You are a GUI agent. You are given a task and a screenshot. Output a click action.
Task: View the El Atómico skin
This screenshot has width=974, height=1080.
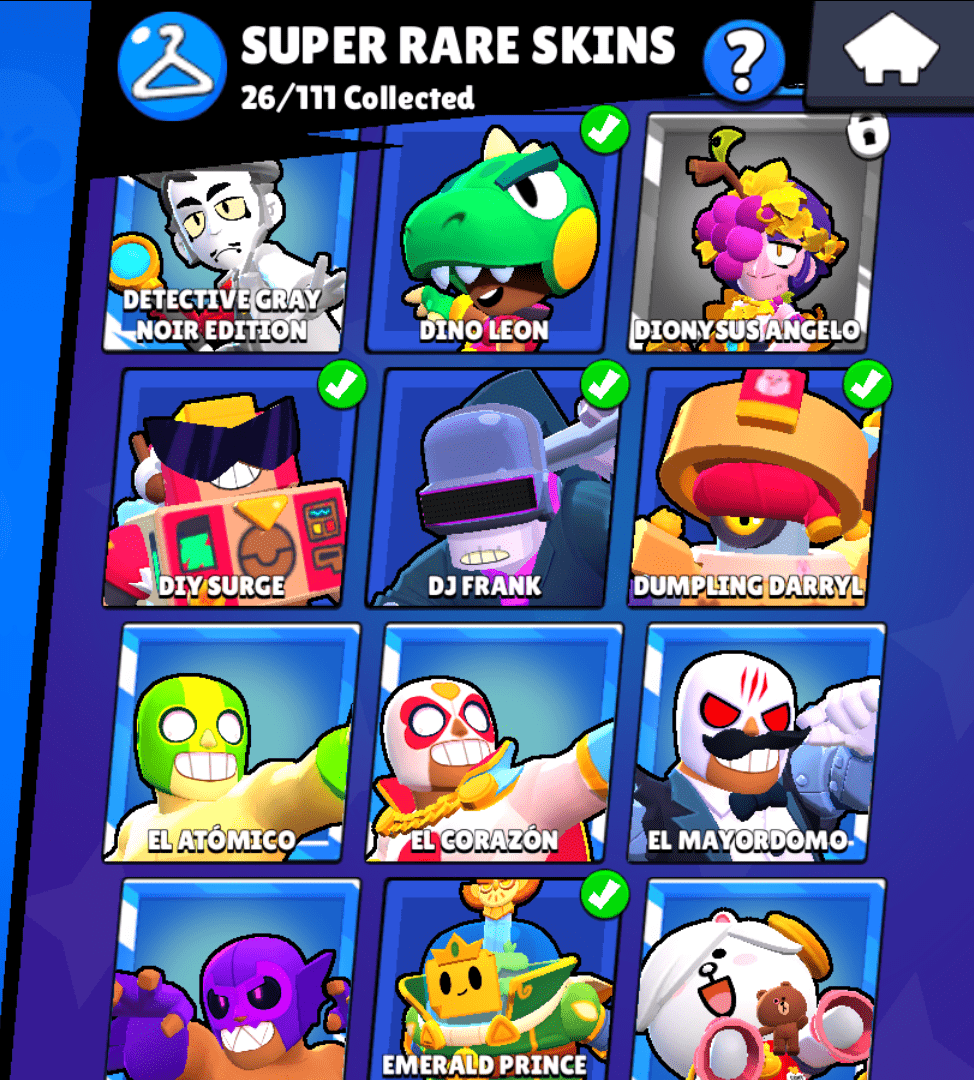point(235,745)
